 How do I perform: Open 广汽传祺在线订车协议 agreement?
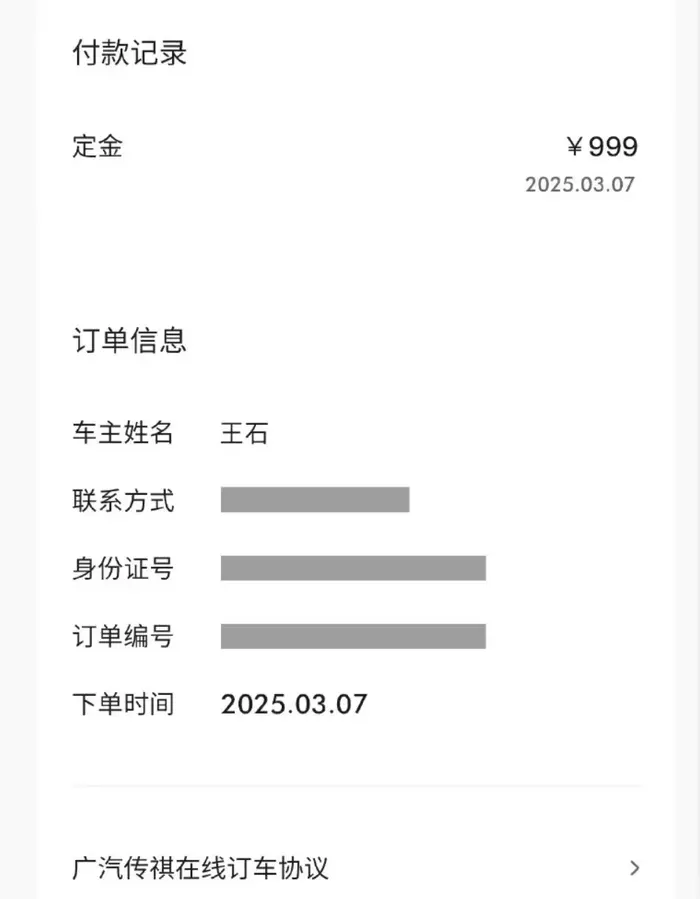click(x=353, y=866)
